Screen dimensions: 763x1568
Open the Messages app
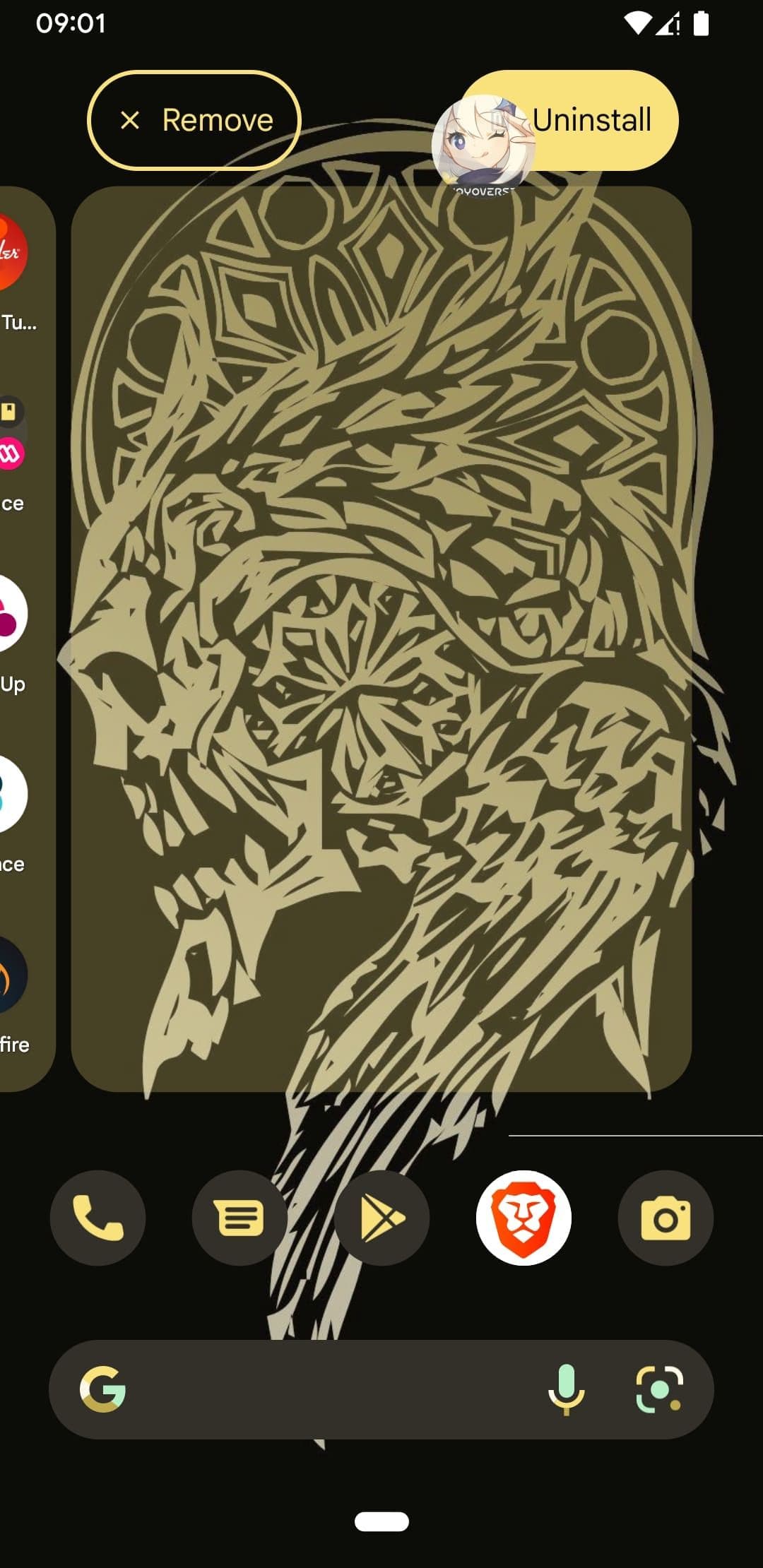240,1218
